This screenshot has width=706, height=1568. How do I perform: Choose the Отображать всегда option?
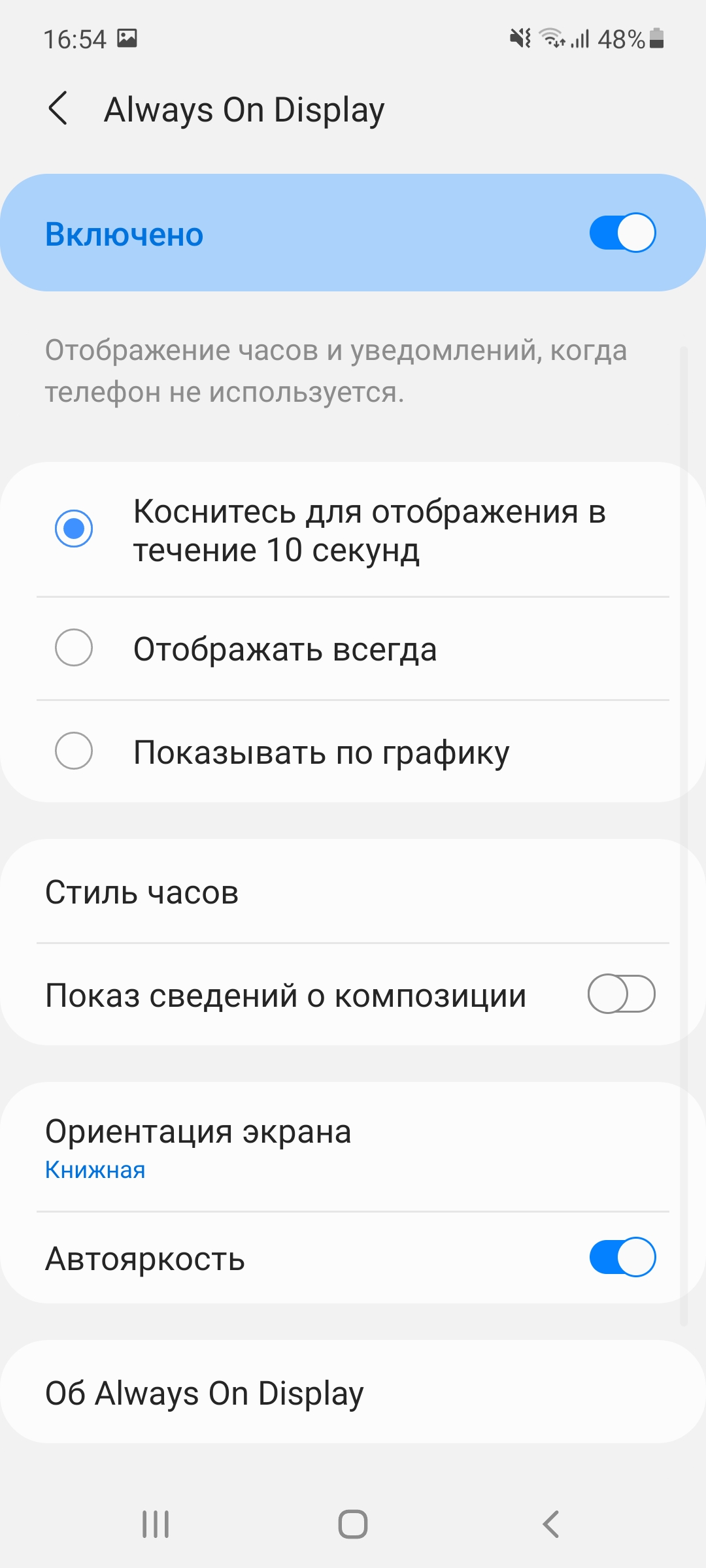tap(74, 648)
